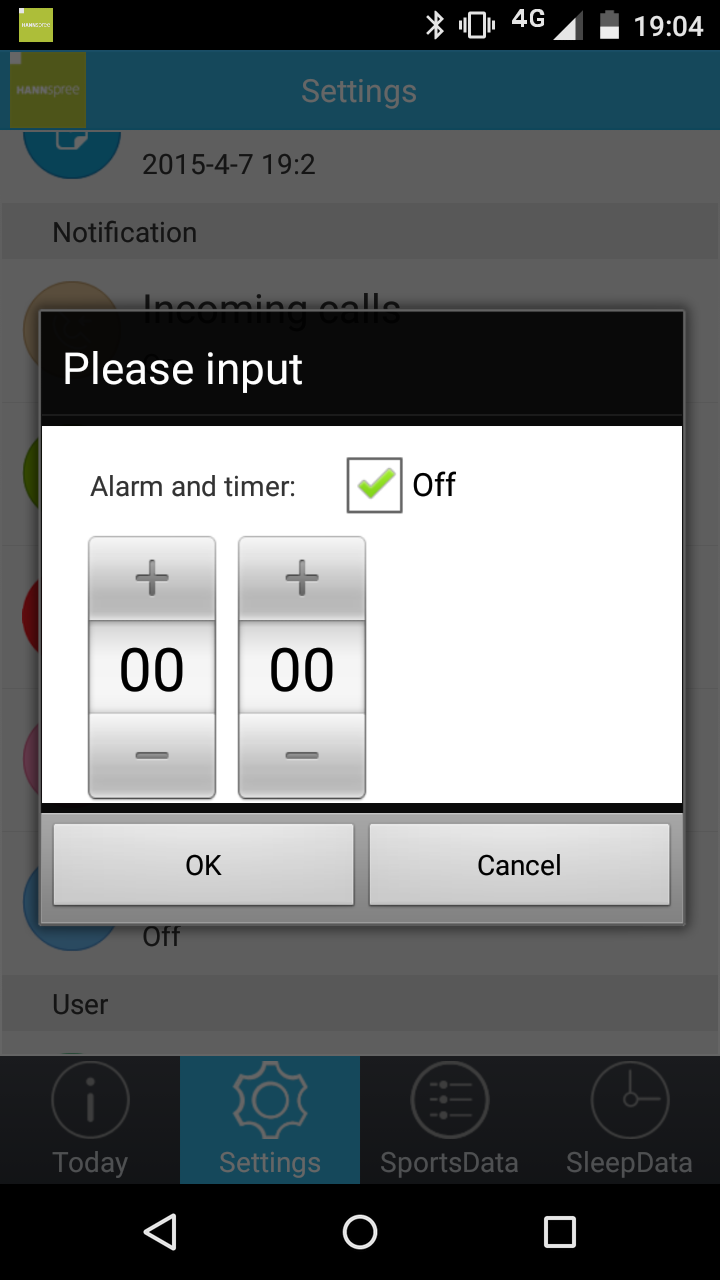Go back using the system back button
The image size is (720, 1280).
coord(160,1232)
